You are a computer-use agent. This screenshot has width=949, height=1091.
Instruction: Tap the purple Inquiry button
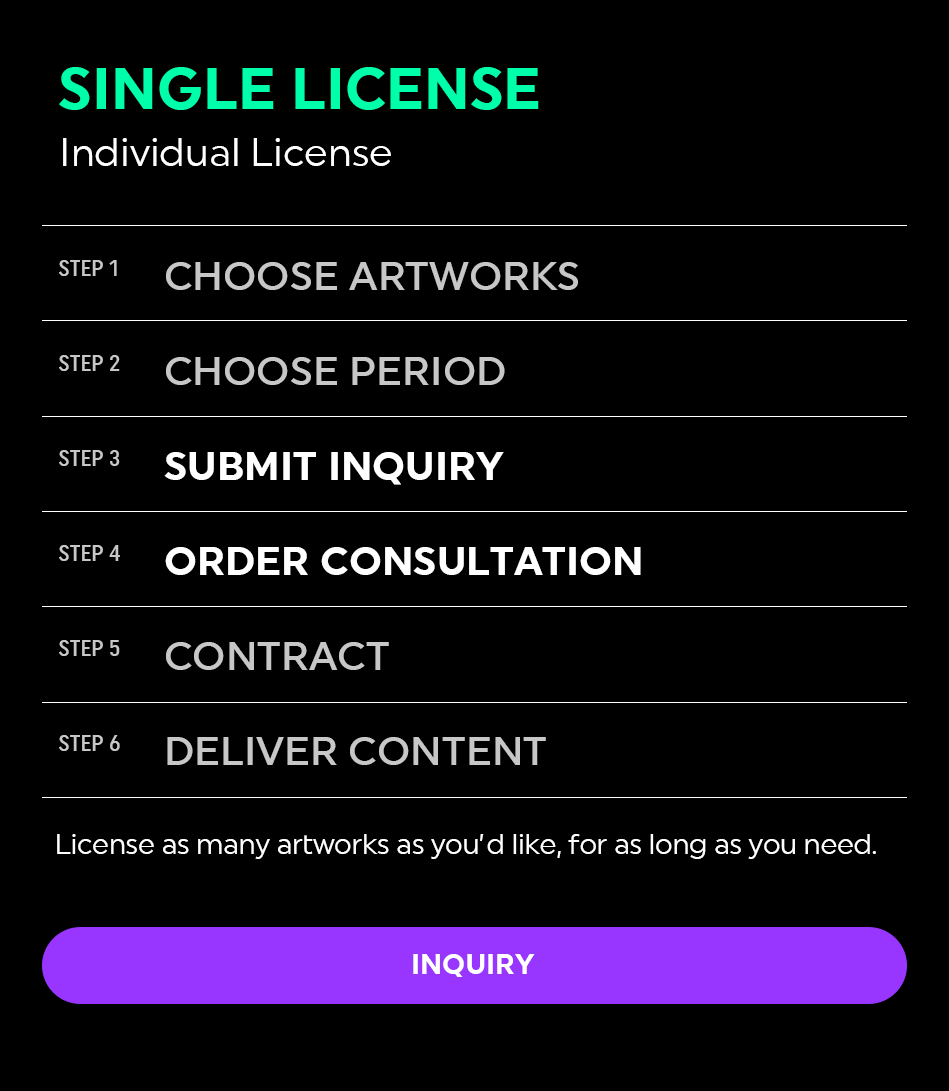[x=474, y=965]
